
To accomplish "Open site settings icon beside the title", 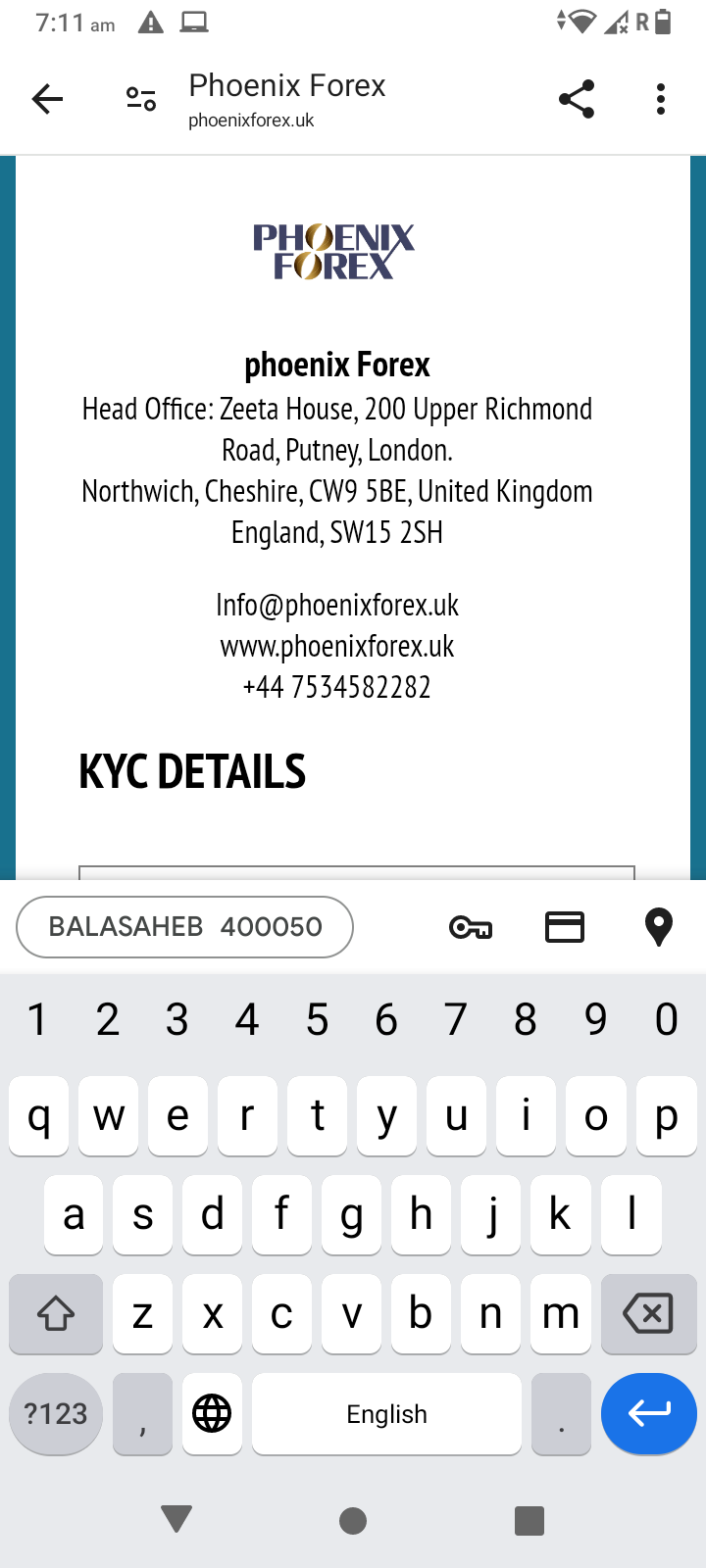I will click(141, 99).
